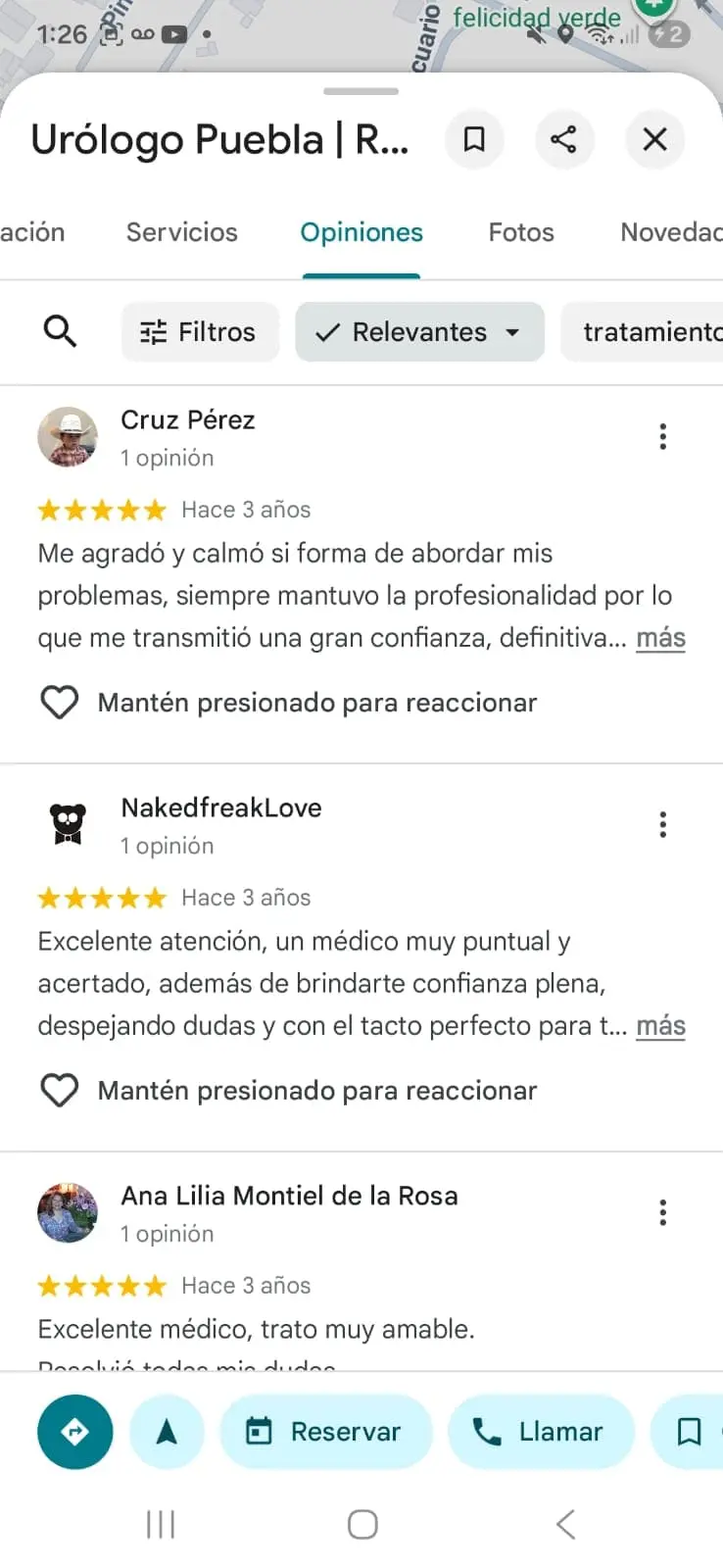Open overflow menu on Cruz Pérez's review
The width and height of the screenshot is (723, 1568).
[663, 435]
